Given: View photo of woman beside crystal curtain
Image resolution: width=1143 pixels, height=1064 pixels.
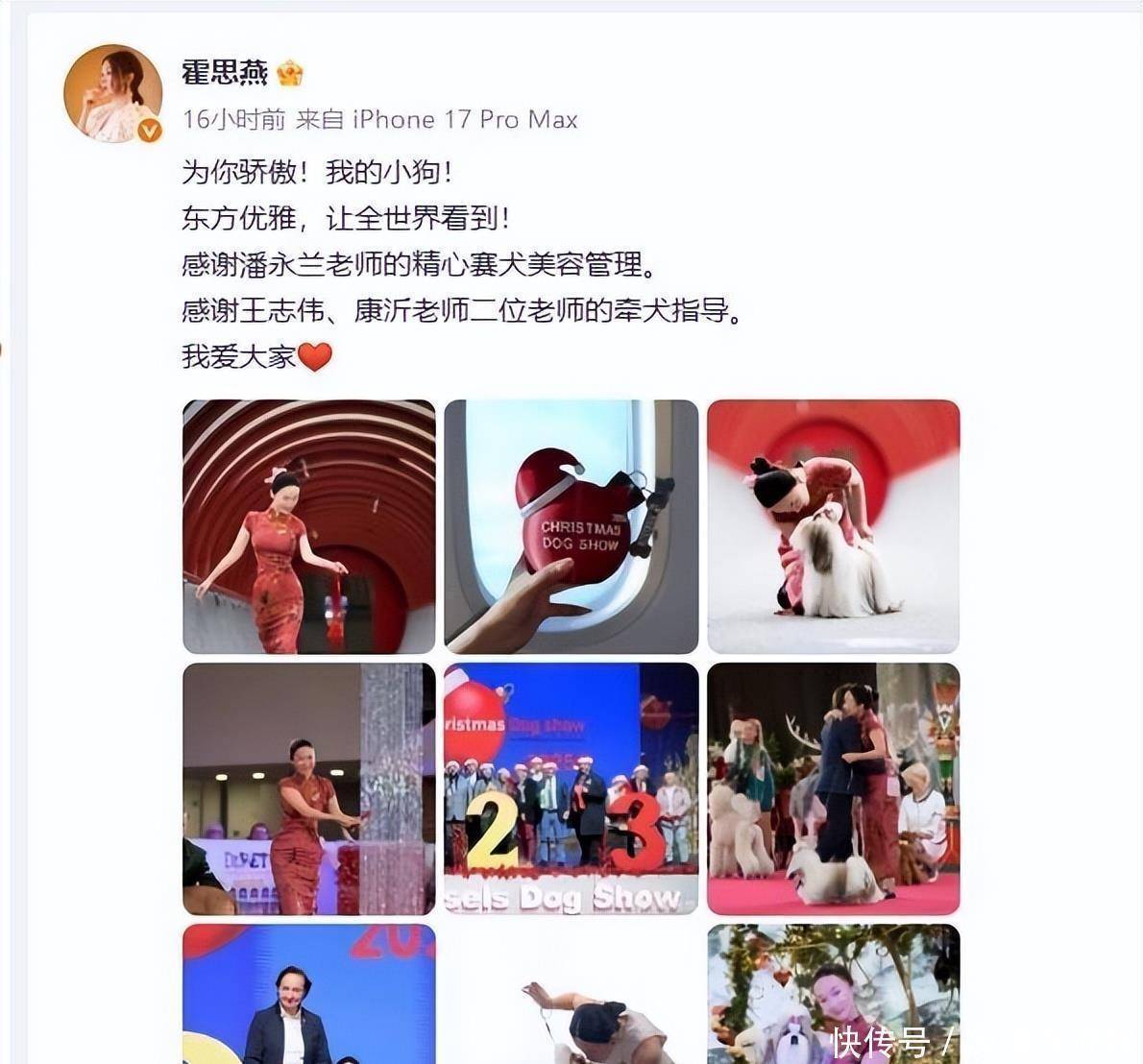Looking at the screenshot, I should (309, 788).
